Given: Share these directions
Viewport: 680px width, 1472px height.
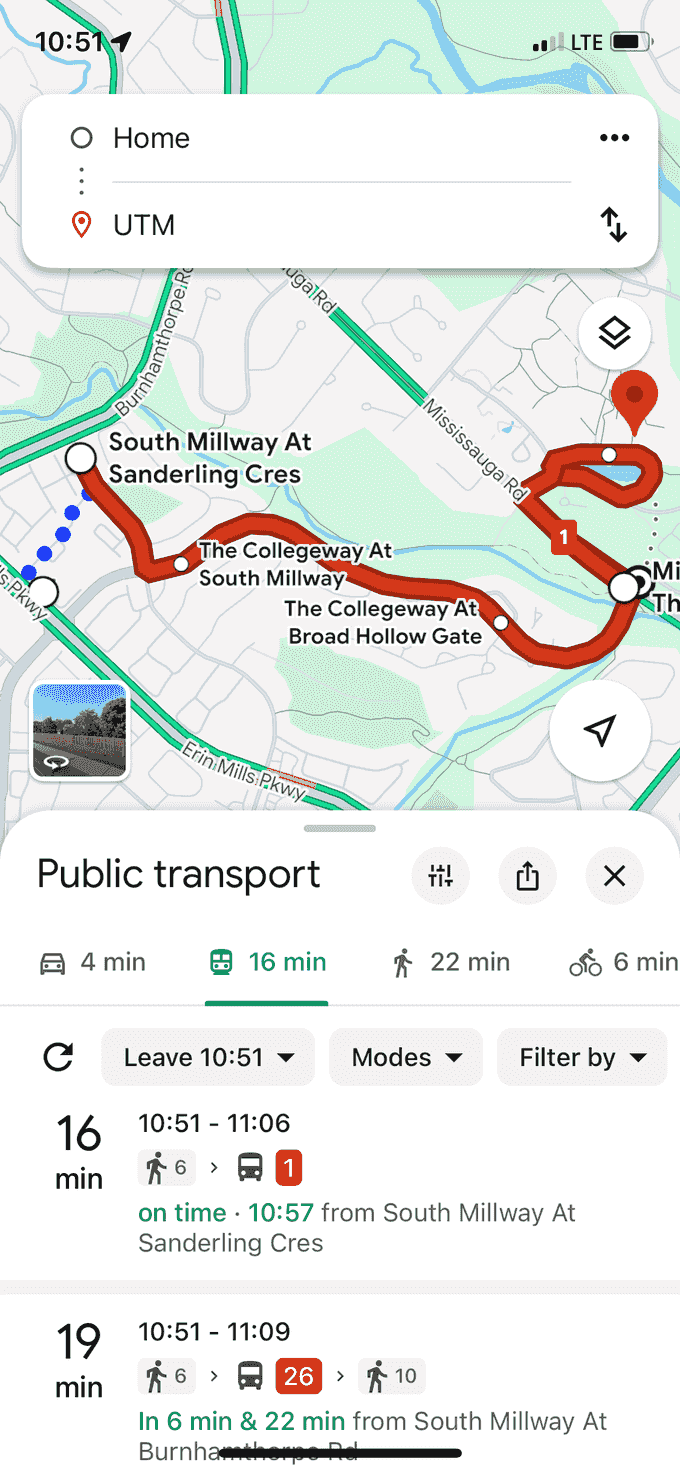Looking at the screenshot, I should tap(528, 877).
